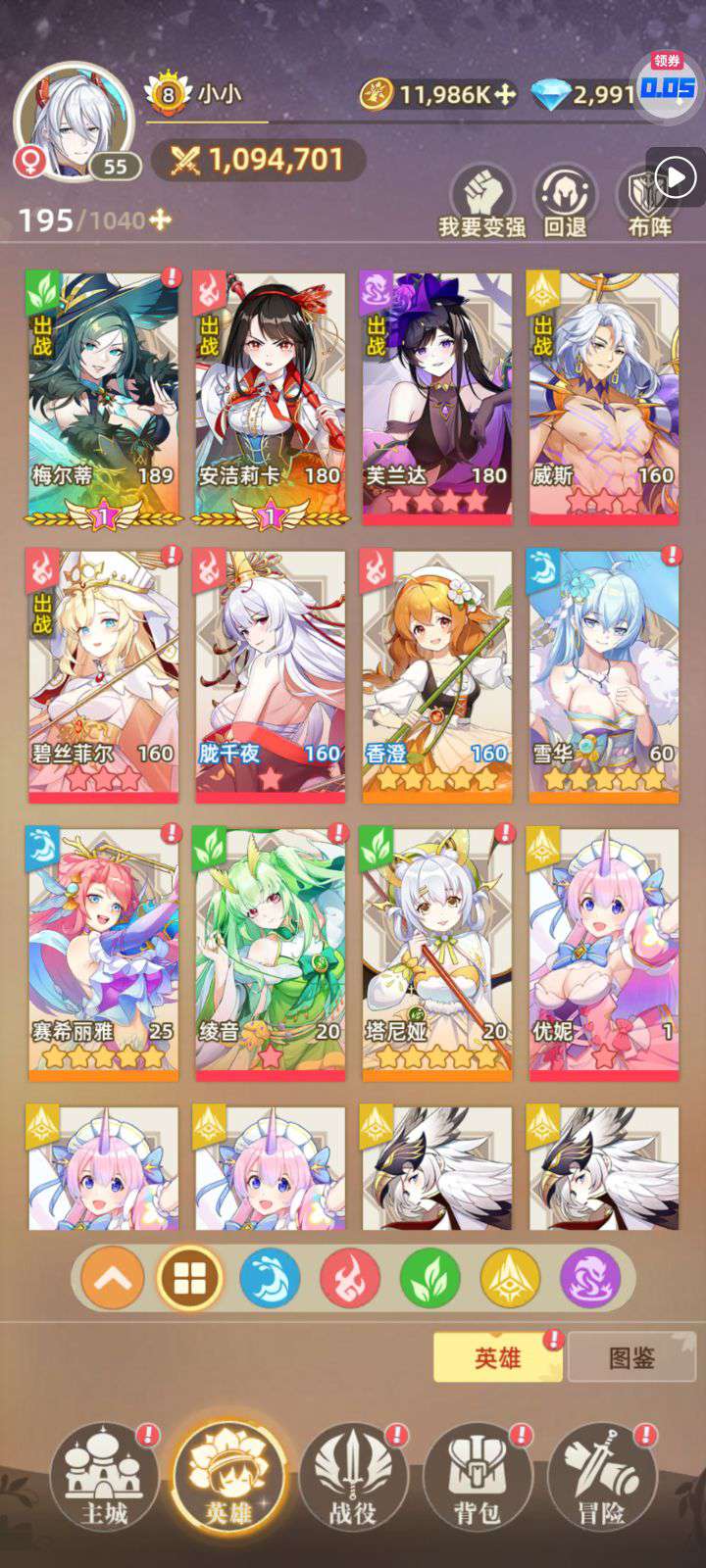This screenshot has width=706, height=1568.
Task: Open the 布阵 formation setup
Action: (x=649, y=202)
